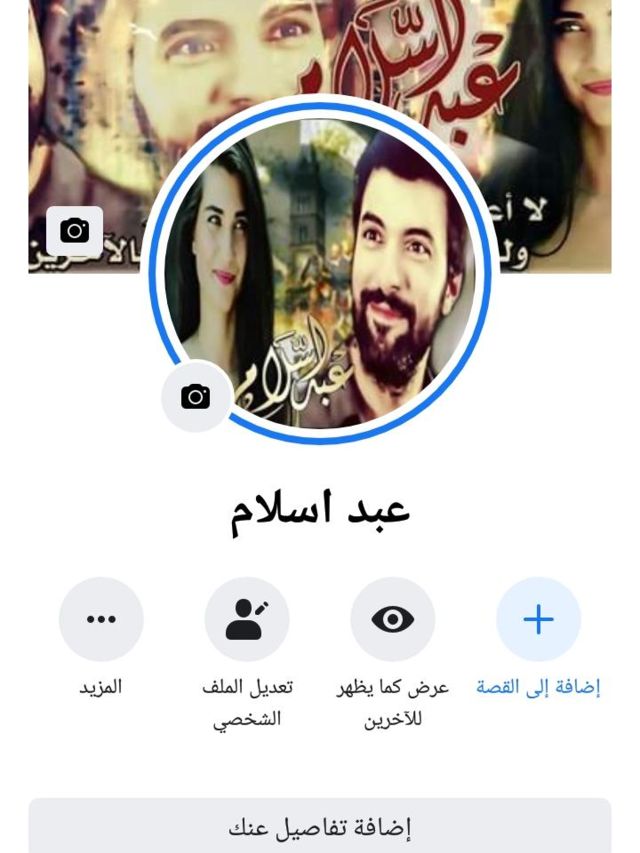
Task: Add to story with the plus button
Action: [x=538, y=620]
